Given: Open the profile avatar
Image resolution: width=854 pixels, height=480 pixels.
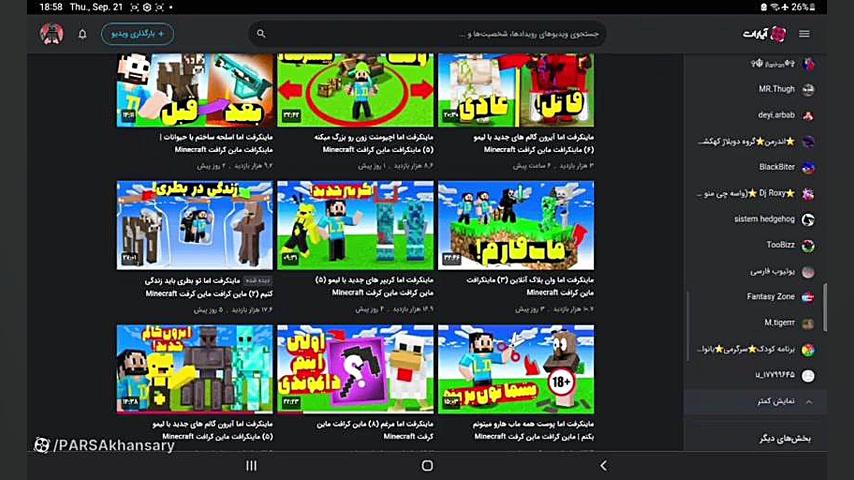Looking at the screenshot, I should pyautogui.click(x=51, y=34).
